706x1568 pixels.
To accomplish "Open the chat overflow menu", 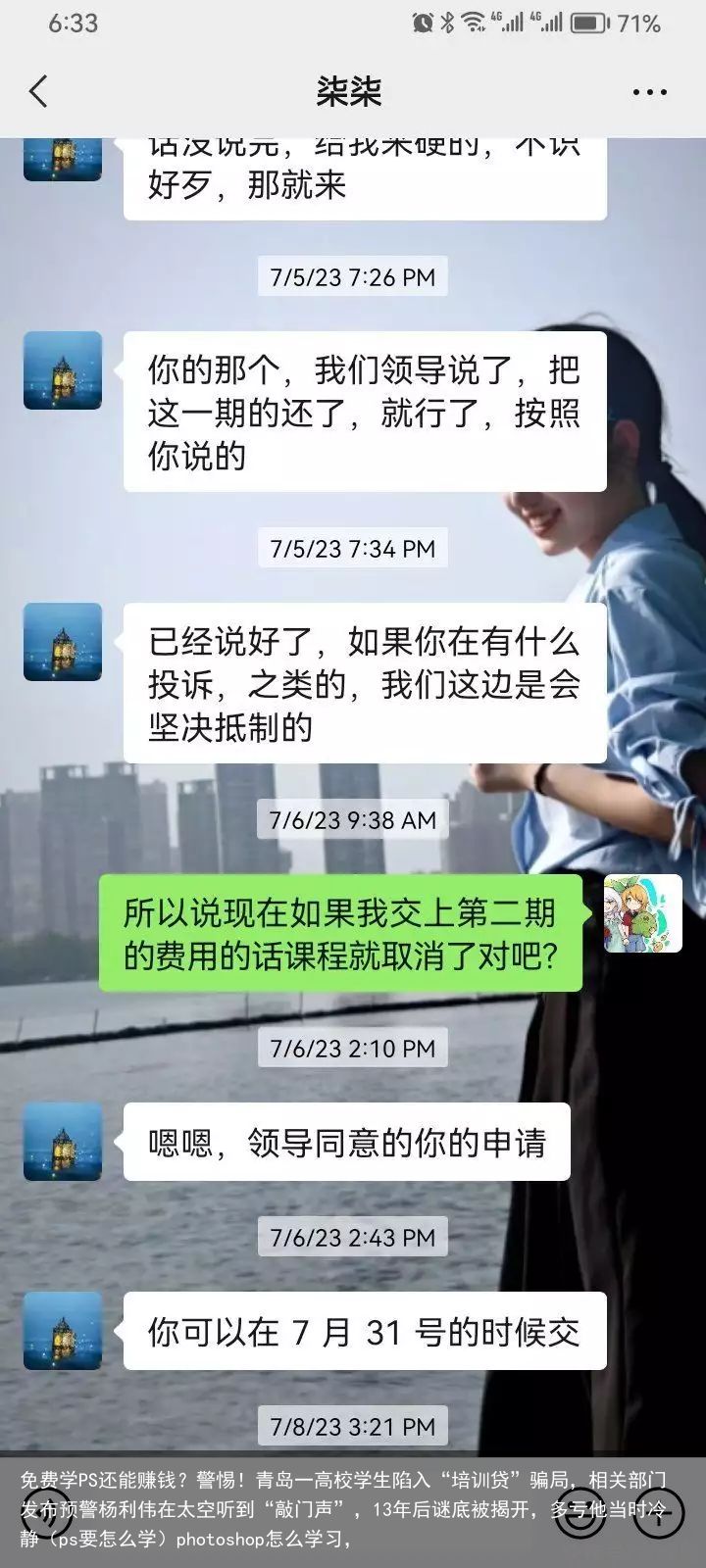I will point(649,92).
